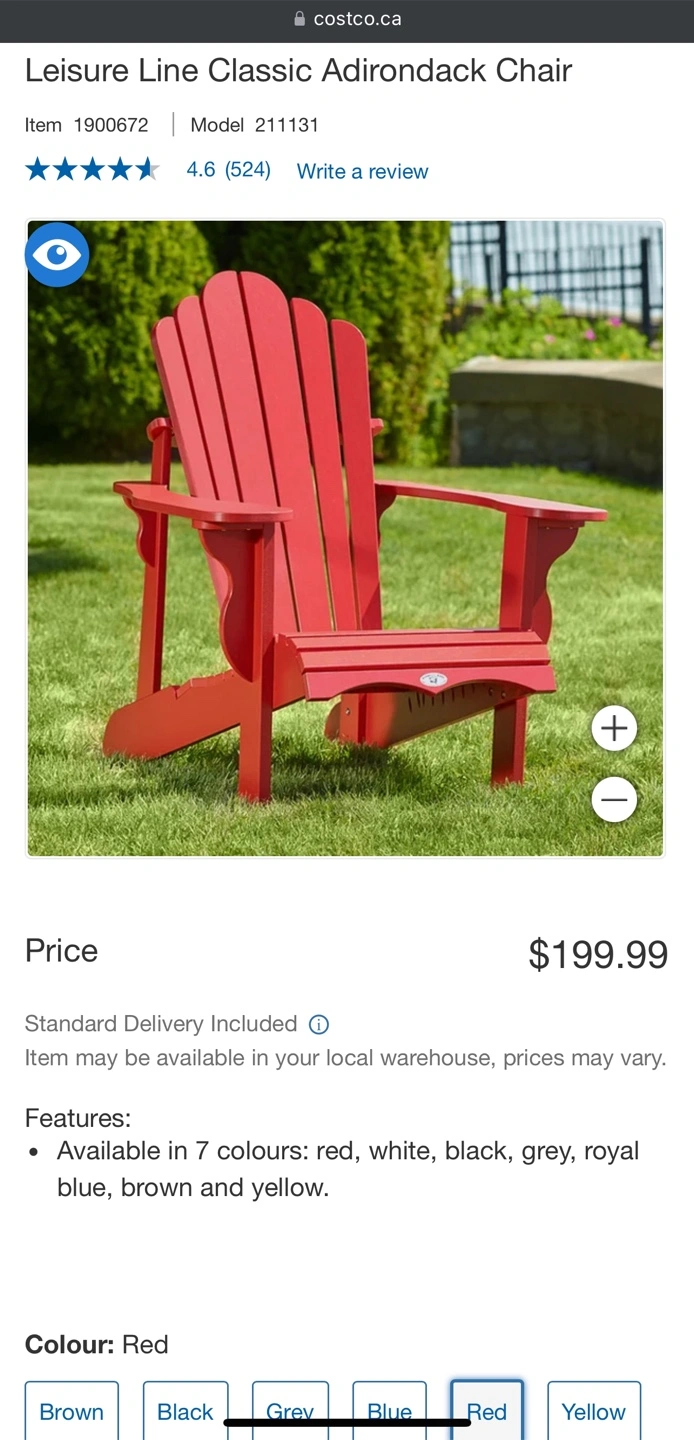Select the Brown colour option

71,1411
